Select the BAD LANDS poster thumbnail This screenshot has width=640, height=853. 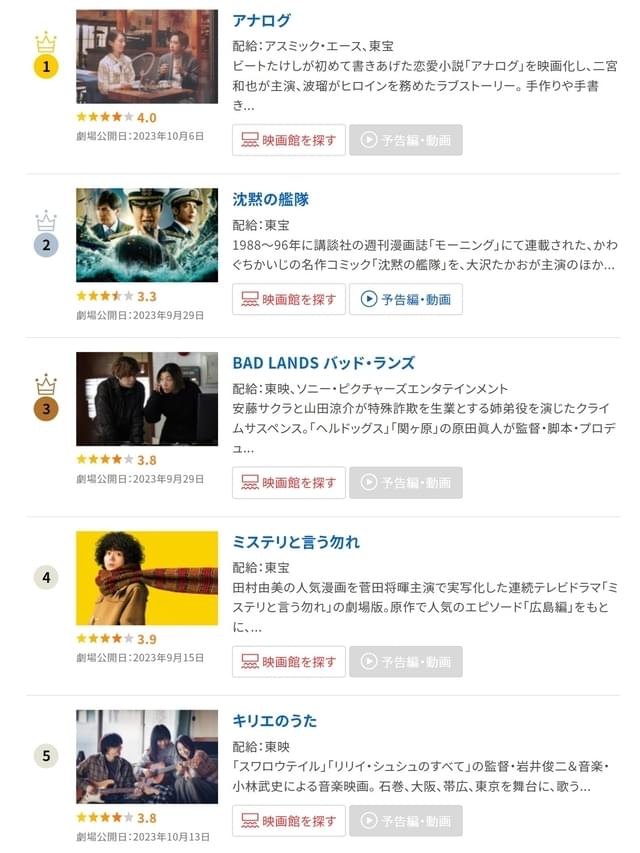click(147, 398)
